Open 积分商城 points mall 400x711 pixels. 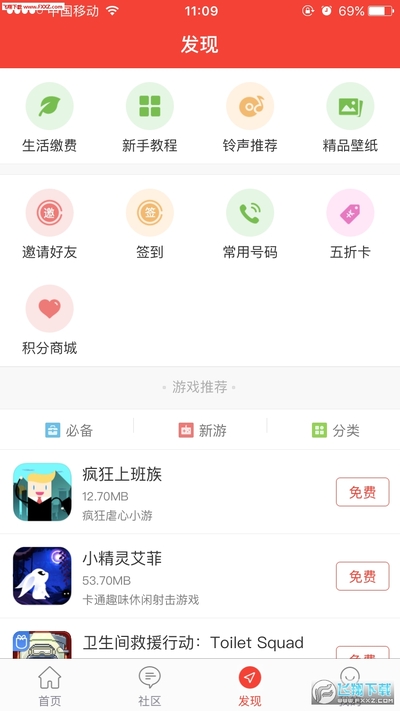pos(49,320)
